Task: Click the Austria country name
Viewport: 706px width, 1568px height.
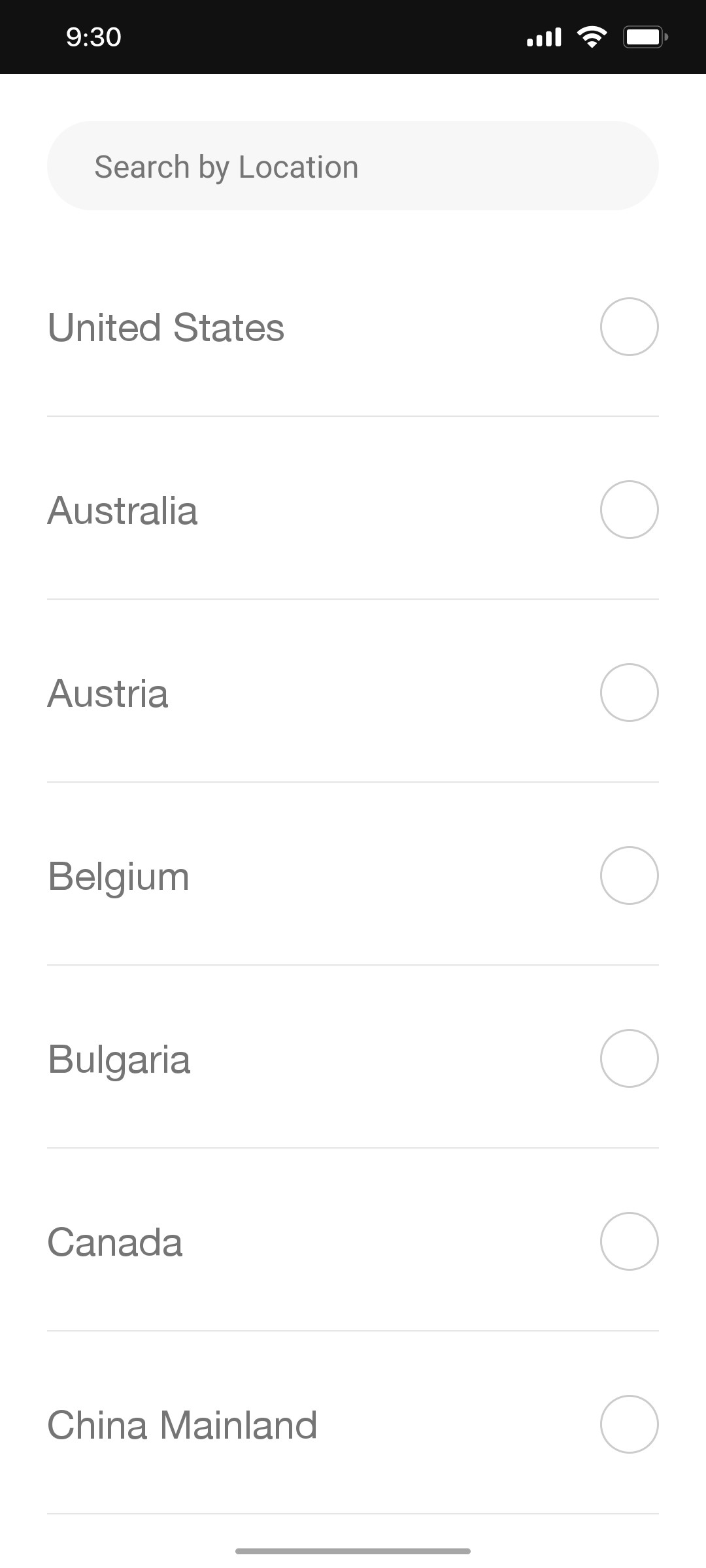Action: point(109,693)
